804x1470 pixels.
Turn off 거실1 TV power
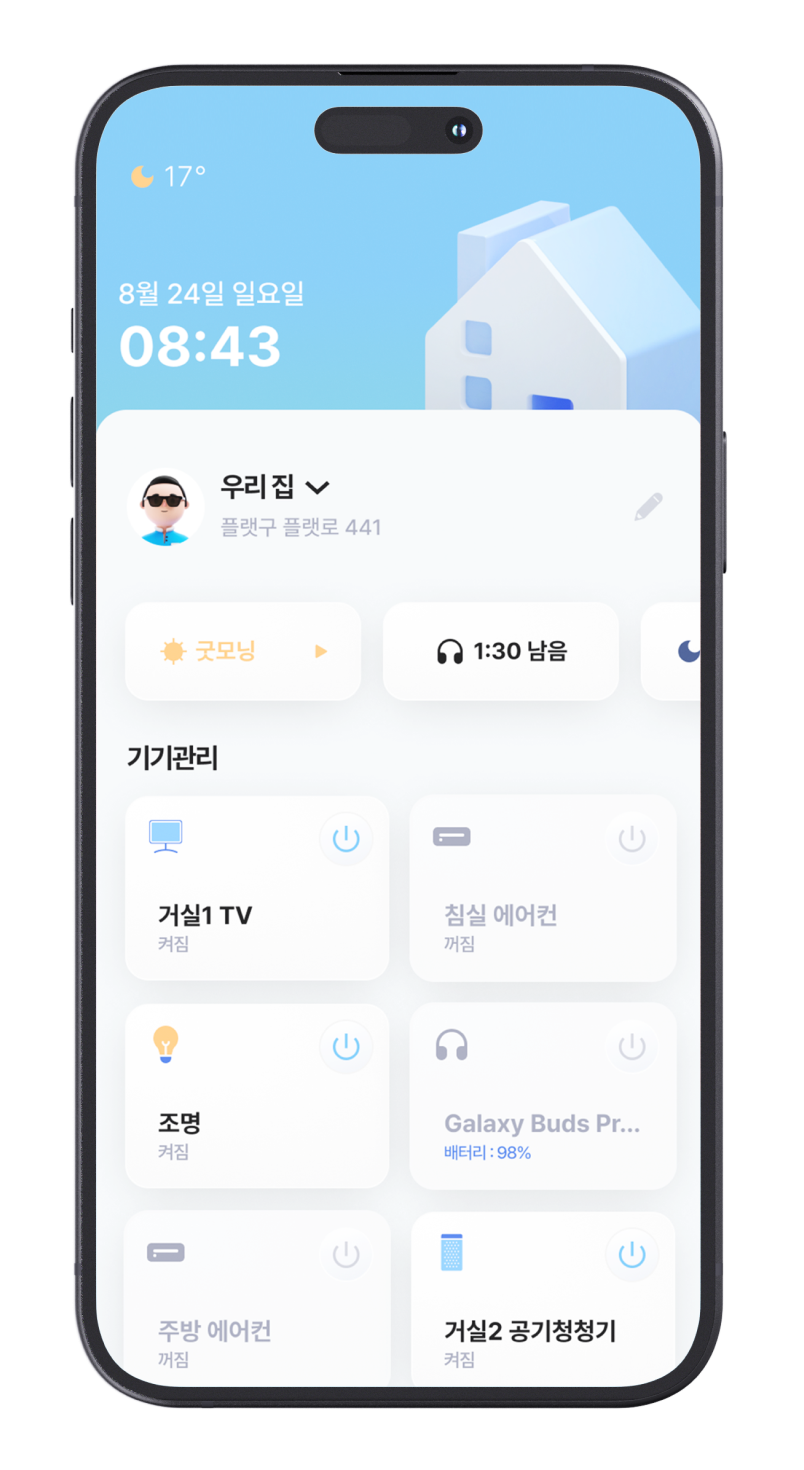[346, 839]
